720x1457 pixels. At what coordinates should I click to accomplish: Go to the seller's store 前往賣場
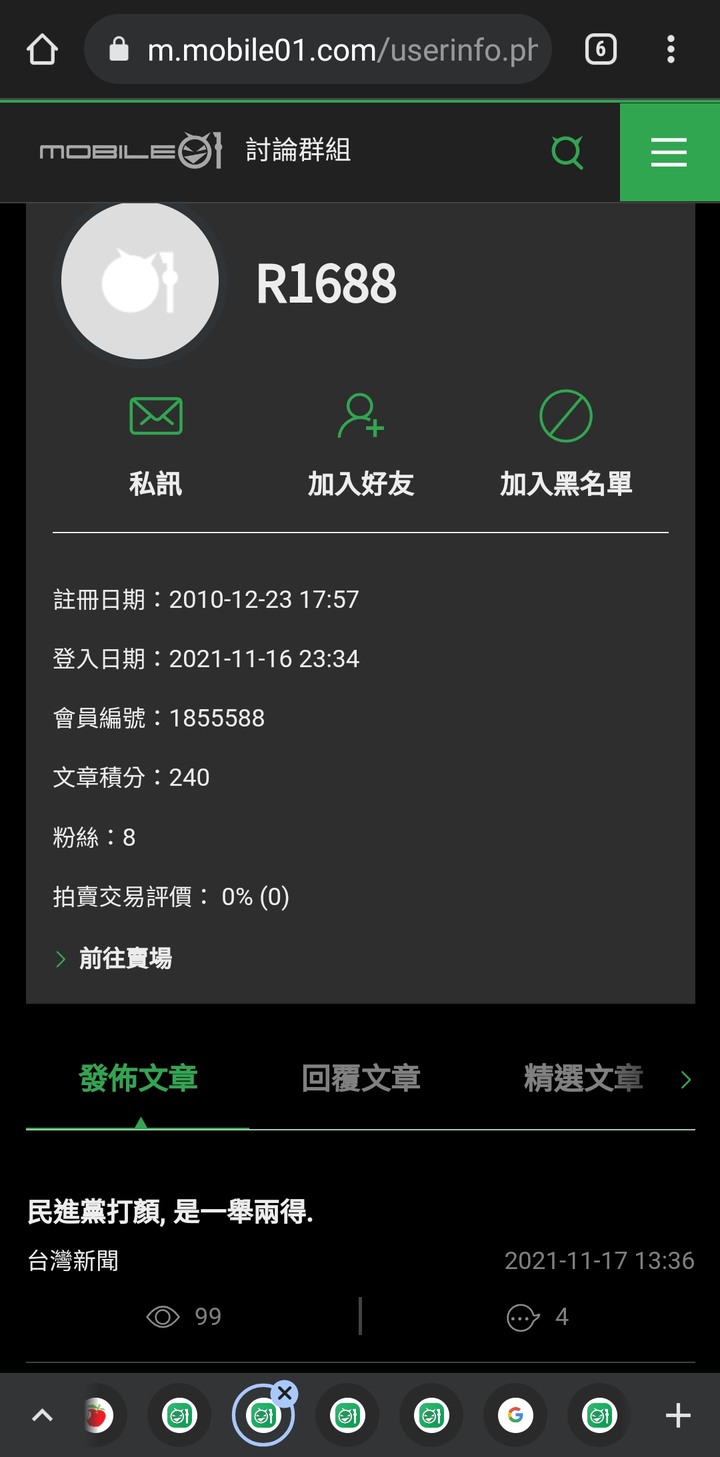click(x=125, y=958)
